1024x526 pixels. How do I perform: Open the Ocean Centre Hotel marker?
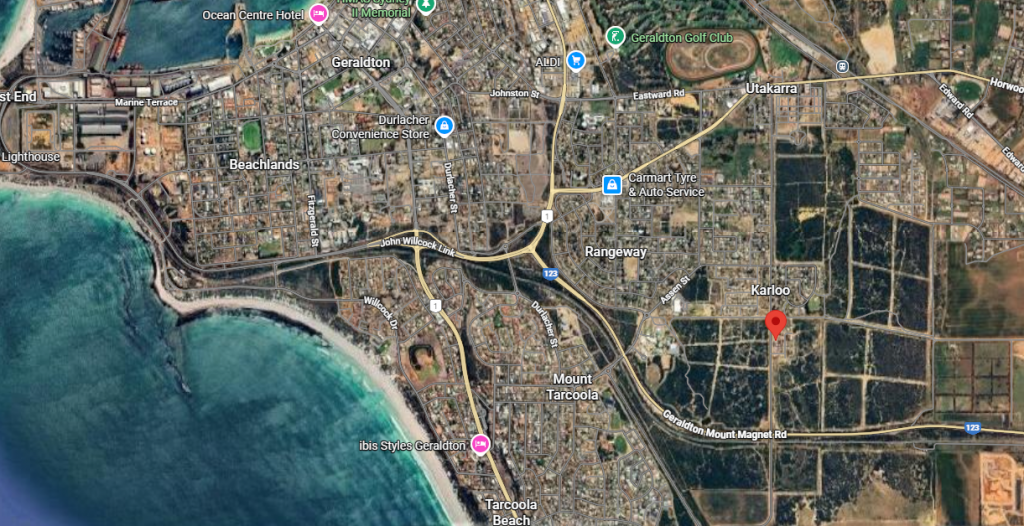pyautogui.click(x=318, y=14)
